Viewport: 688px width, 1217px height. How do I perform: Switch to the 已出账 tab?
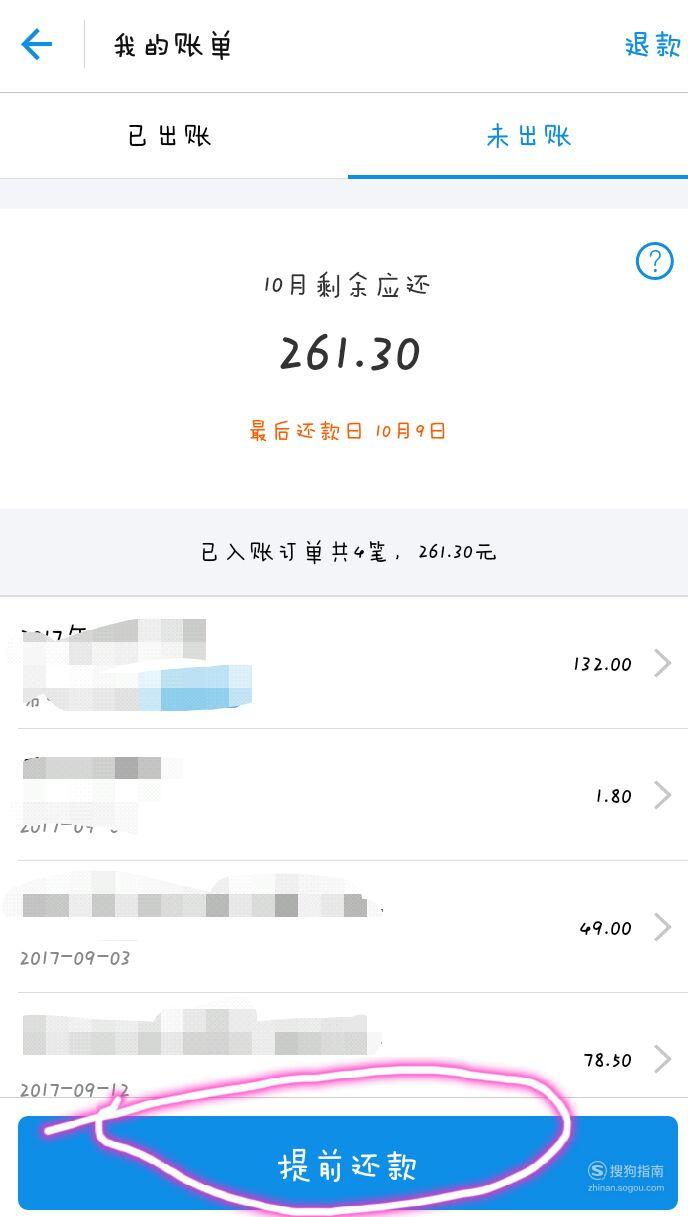[x=170, y=136]
